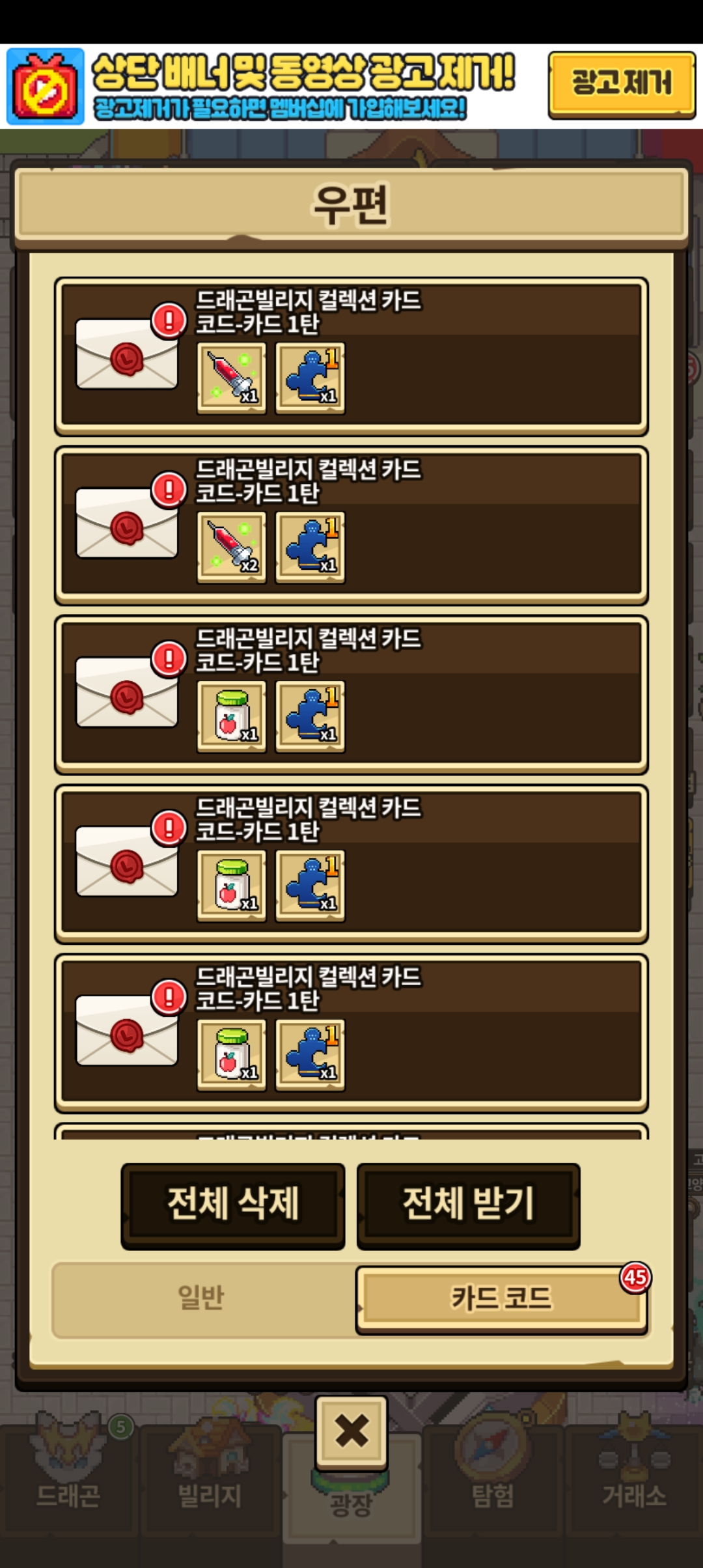Tap 전체 삭제 to delete all mail
The image size is (703, 1568).
click(x=233, y=1206)
